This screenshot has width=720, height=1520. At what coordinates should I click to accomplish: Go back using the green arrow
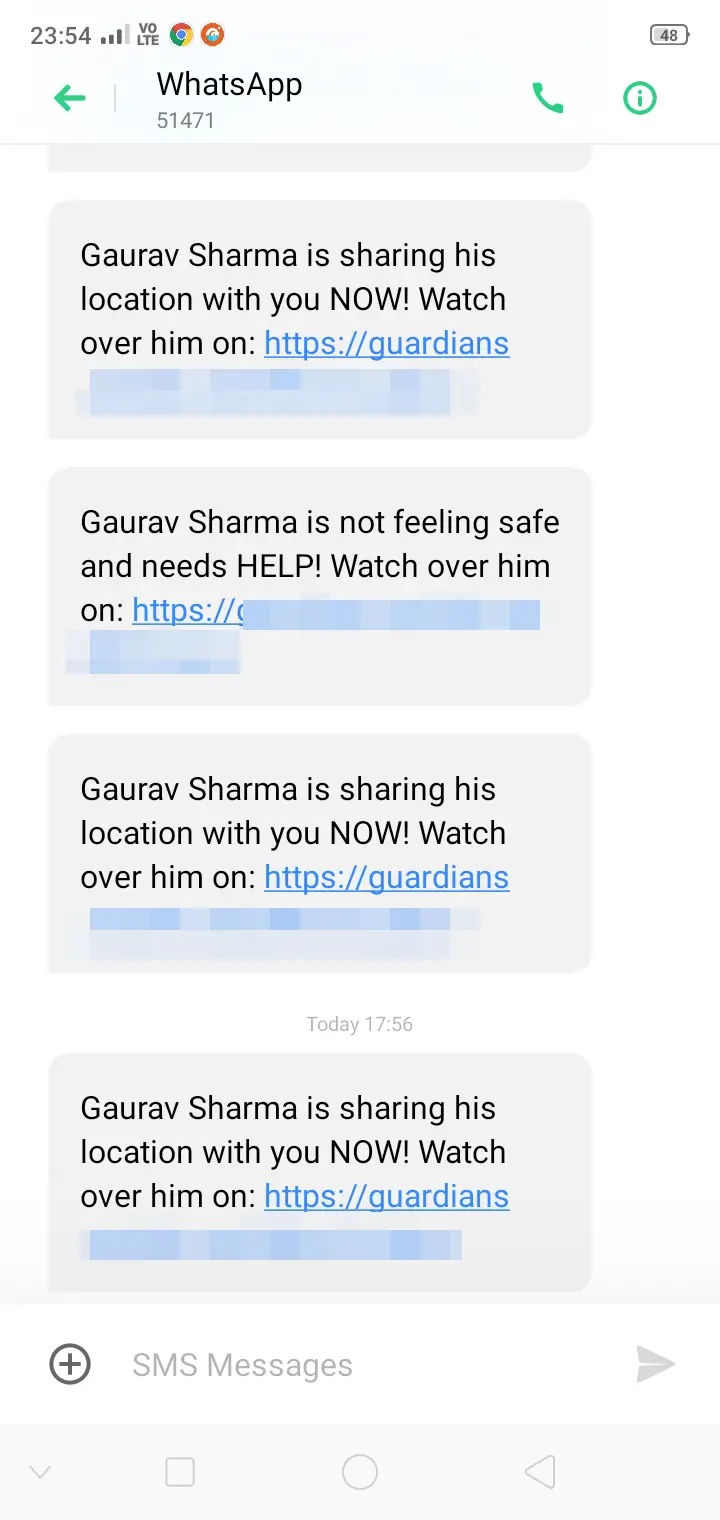click(x=69, y=98)
